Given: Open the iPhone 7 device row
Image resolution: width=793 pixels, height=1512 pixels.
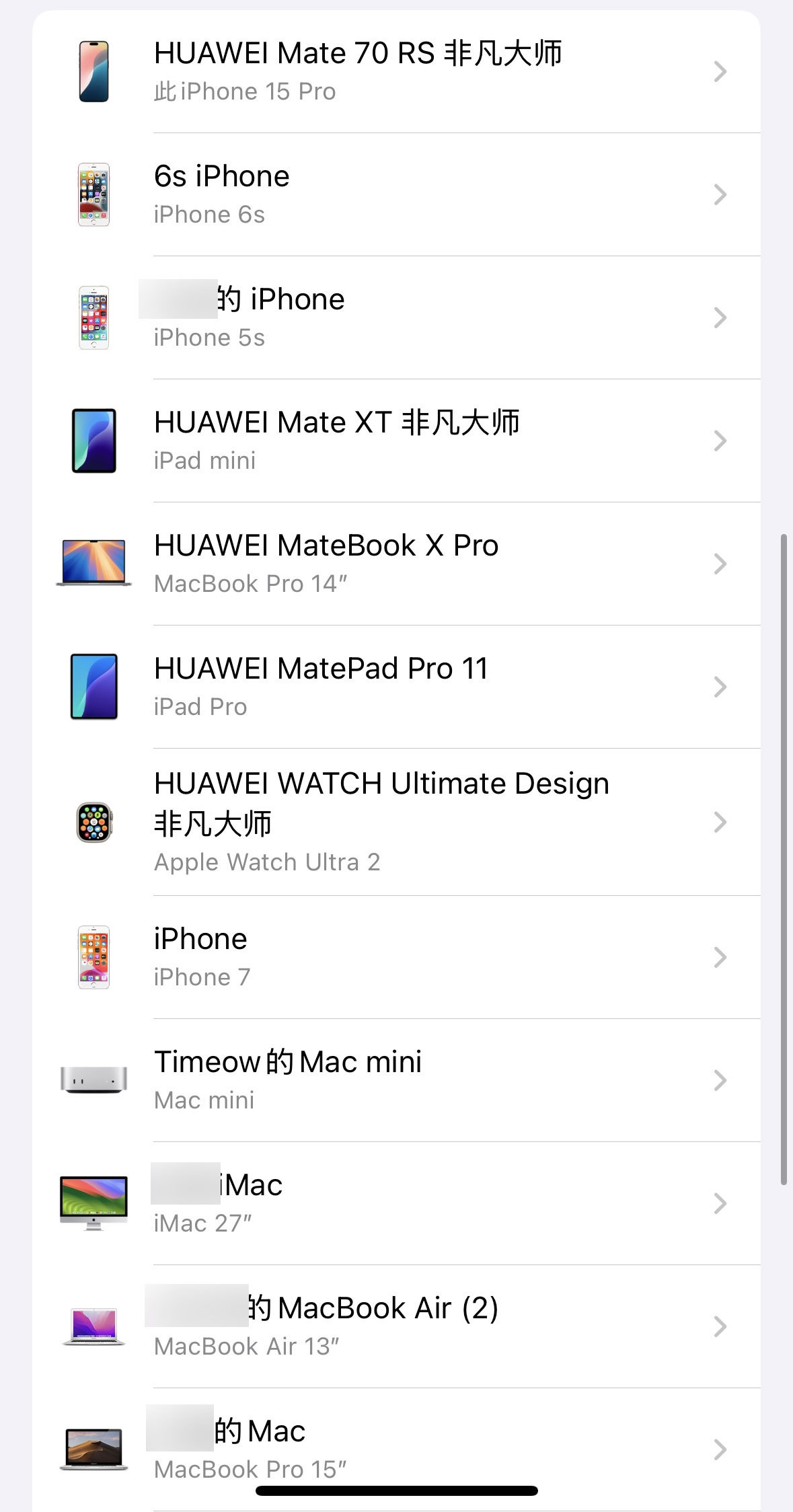Looking at the screenshot, I should tap(395, 957).
